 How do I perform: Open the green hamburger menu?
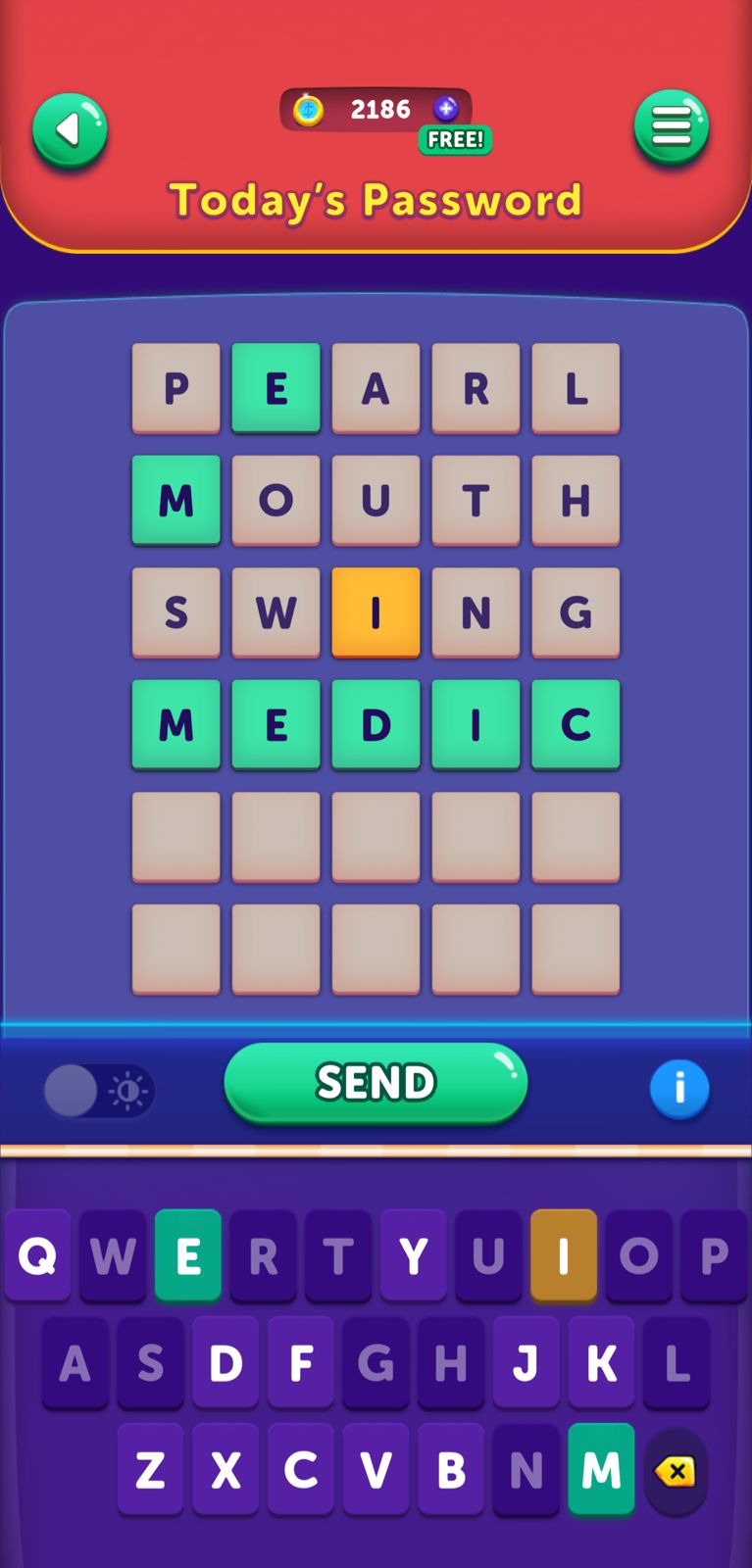[x=672, y=127]
